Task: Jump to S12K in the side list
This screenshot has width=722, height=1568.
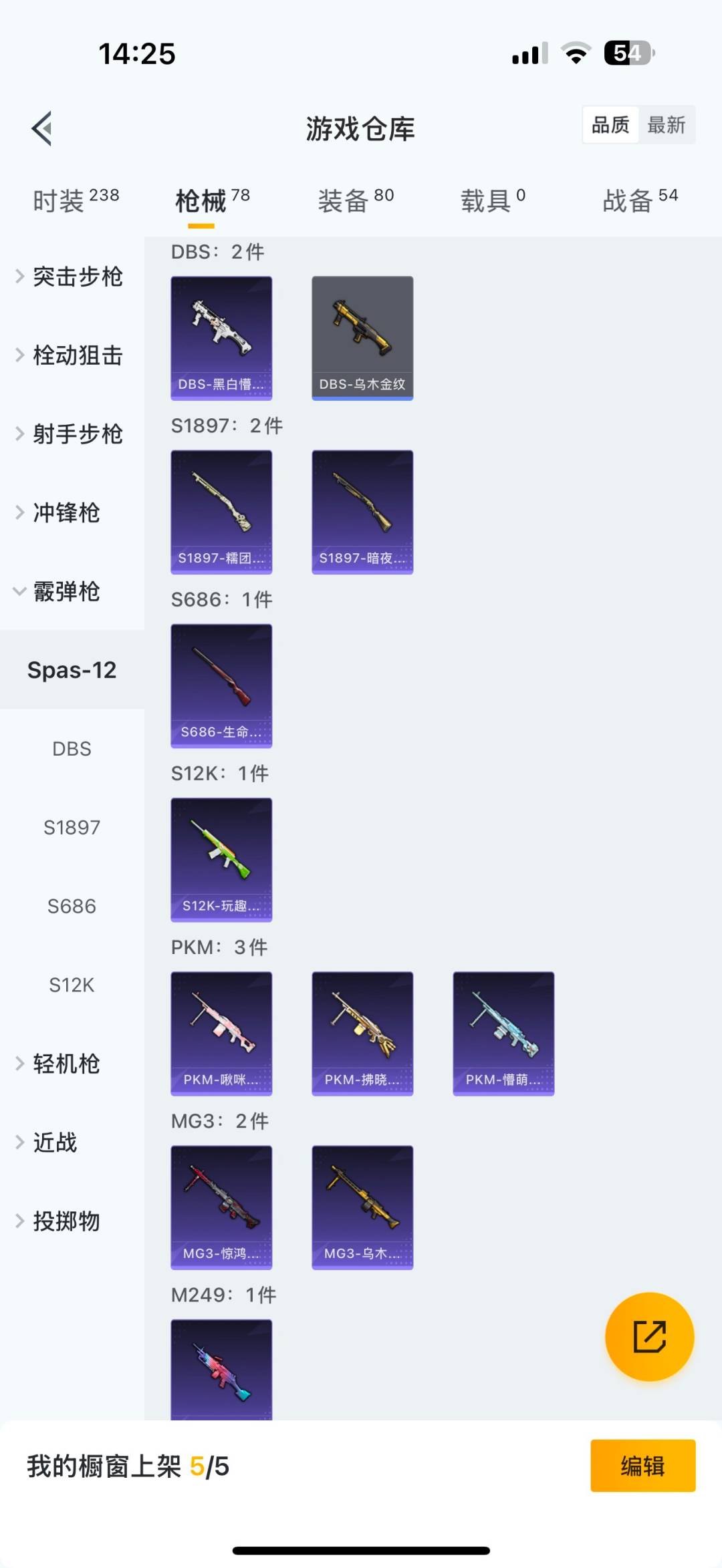Action: pos(72,985)
